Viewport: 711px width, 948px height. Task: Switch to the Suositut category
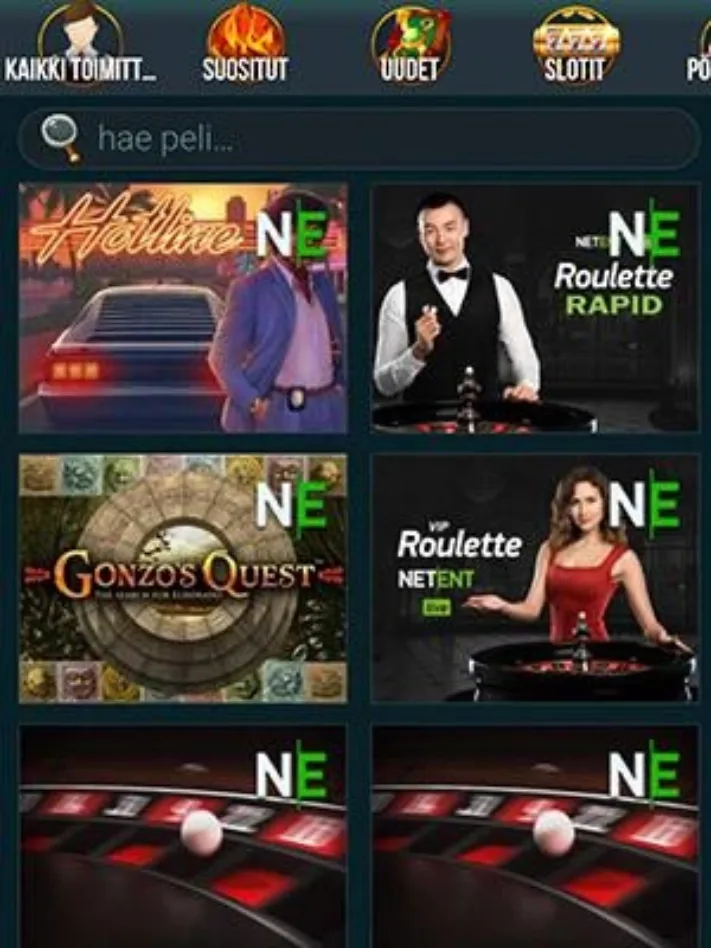pos(245,45)
